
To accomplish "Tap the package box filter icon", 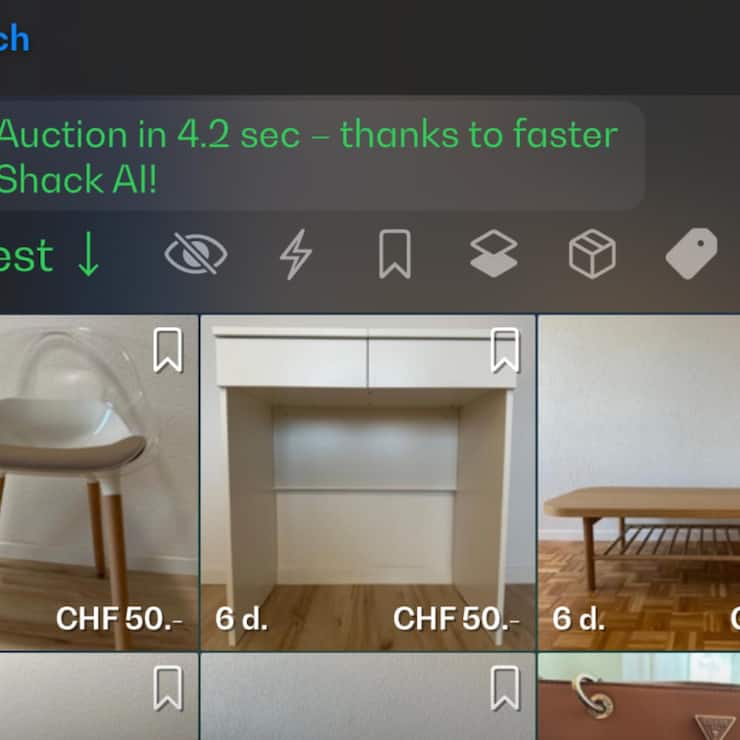I will pos(592,255).
